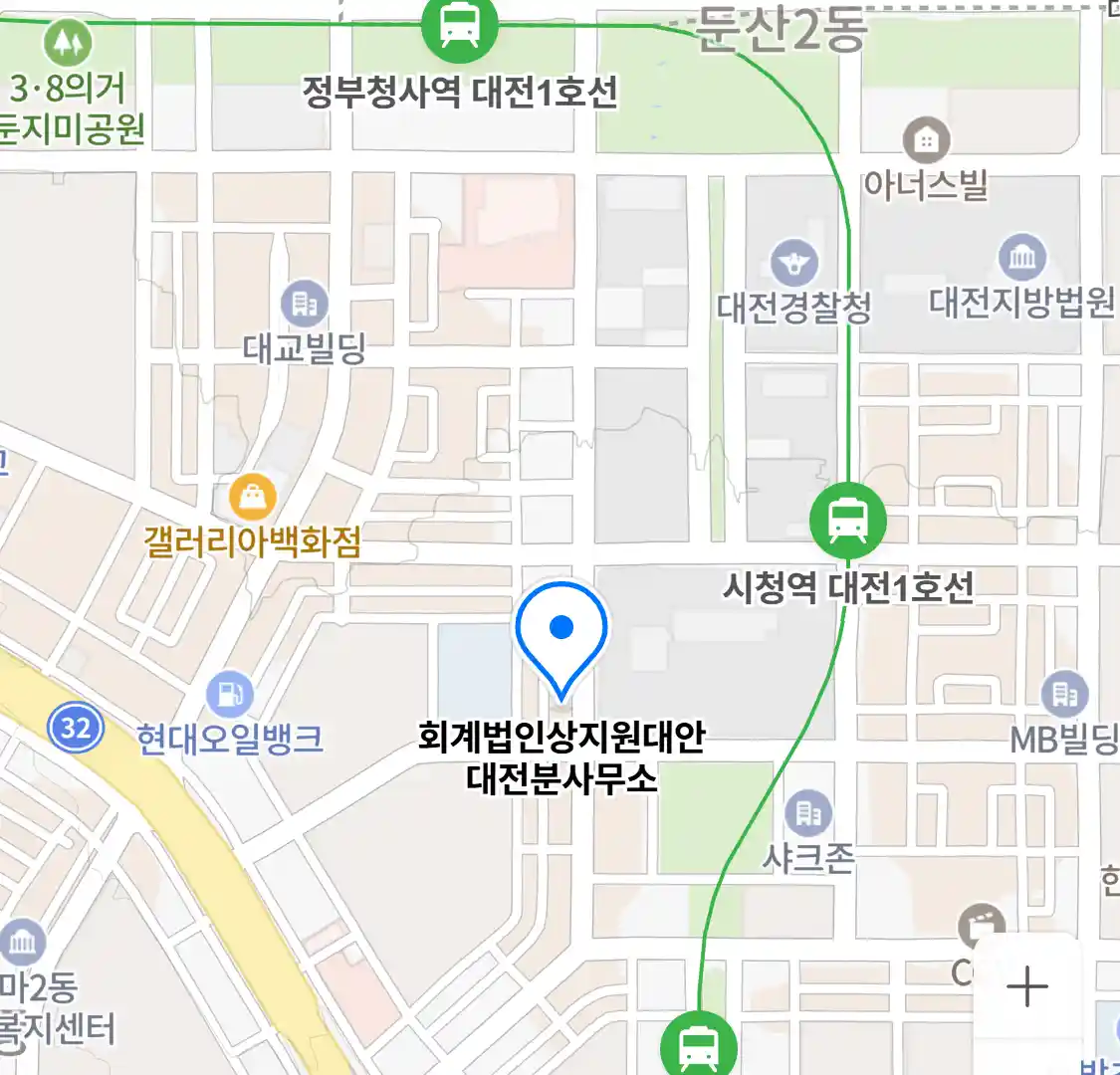
Task: Select 정부청사역 대전1호선 subway station marker
Action: [x=459, y=25]
